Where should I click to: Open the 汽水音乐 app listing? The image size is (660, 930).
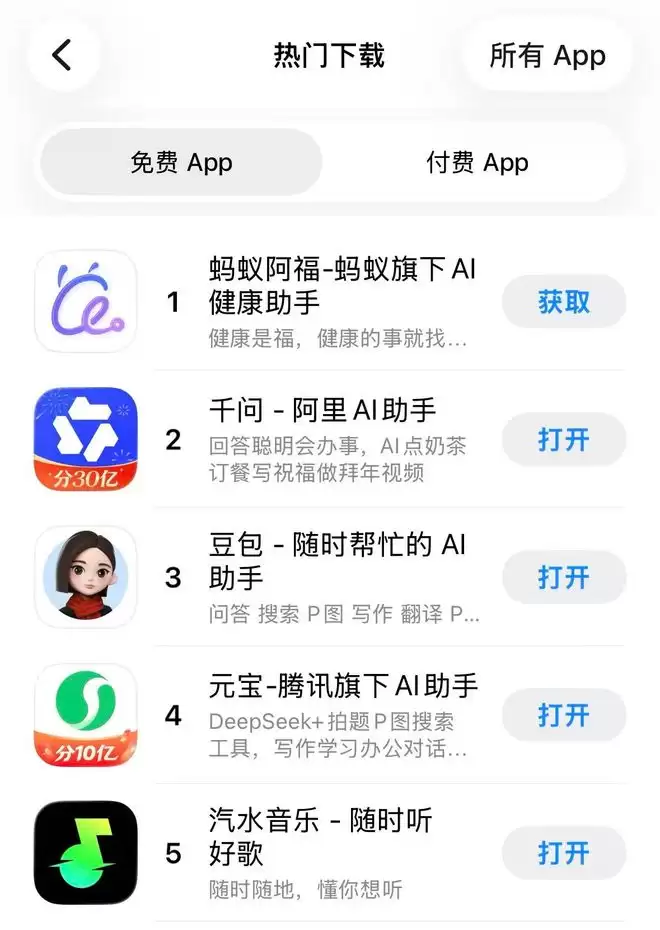click(x=320, y=836)
